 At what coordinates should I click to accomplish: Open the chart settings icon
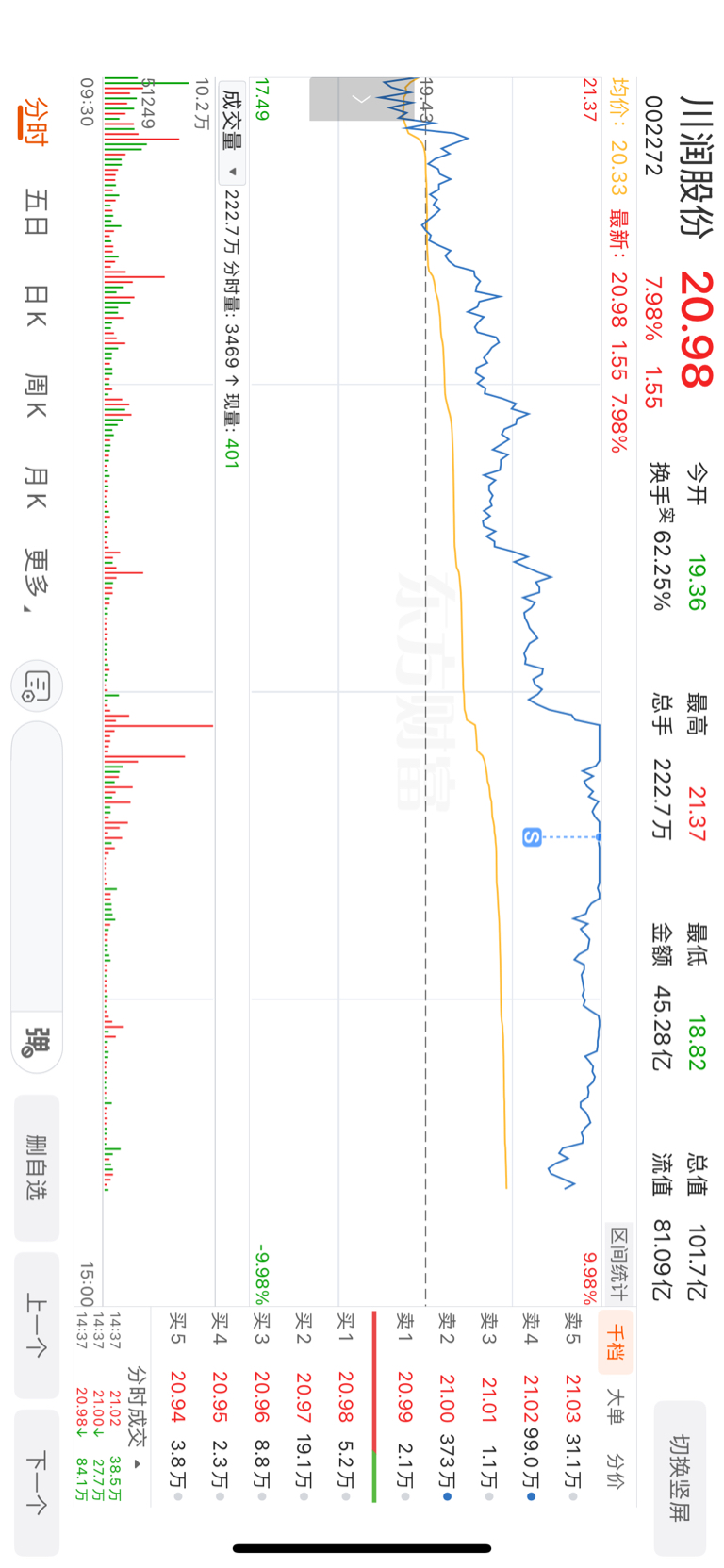[37, 685]
